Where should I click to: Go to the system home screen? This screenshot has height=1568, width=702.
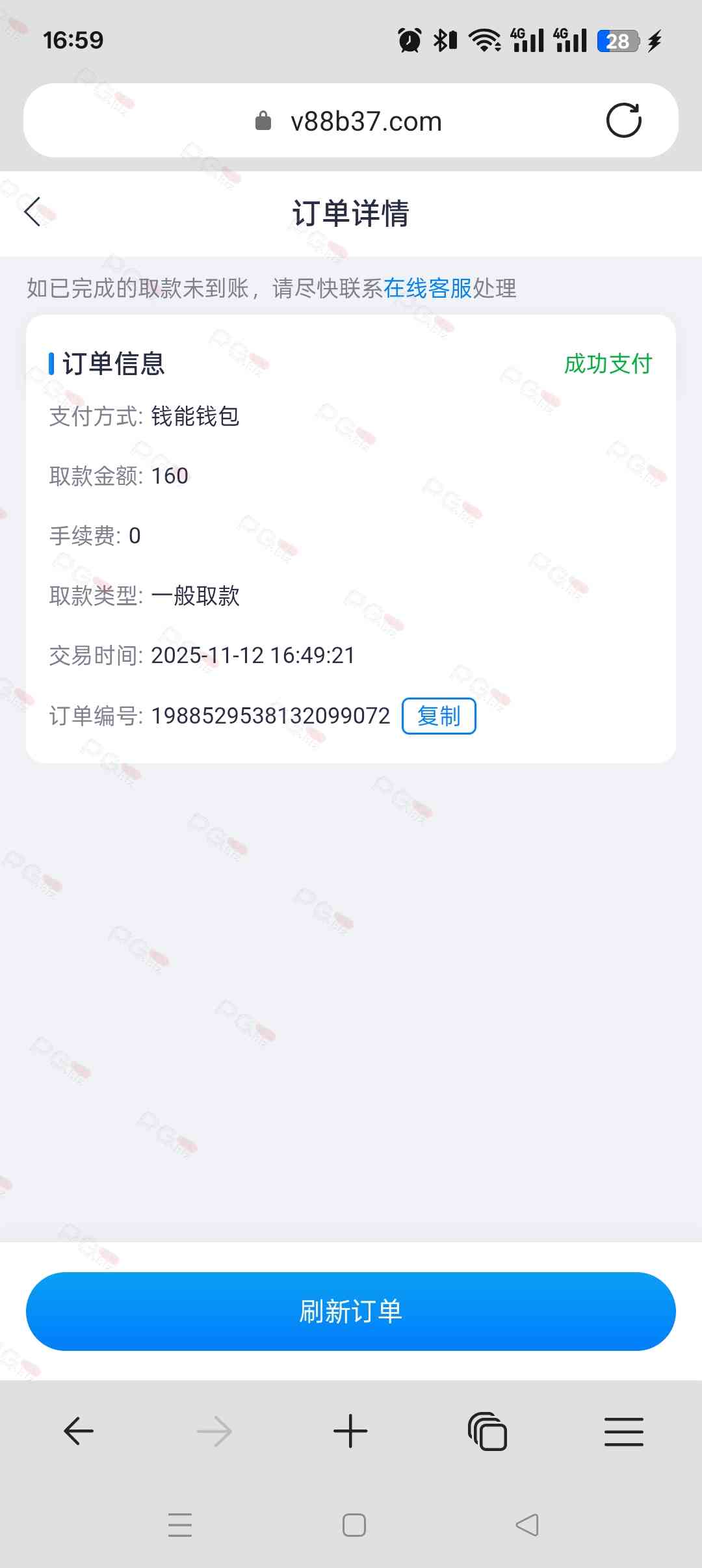[354, 1525]
